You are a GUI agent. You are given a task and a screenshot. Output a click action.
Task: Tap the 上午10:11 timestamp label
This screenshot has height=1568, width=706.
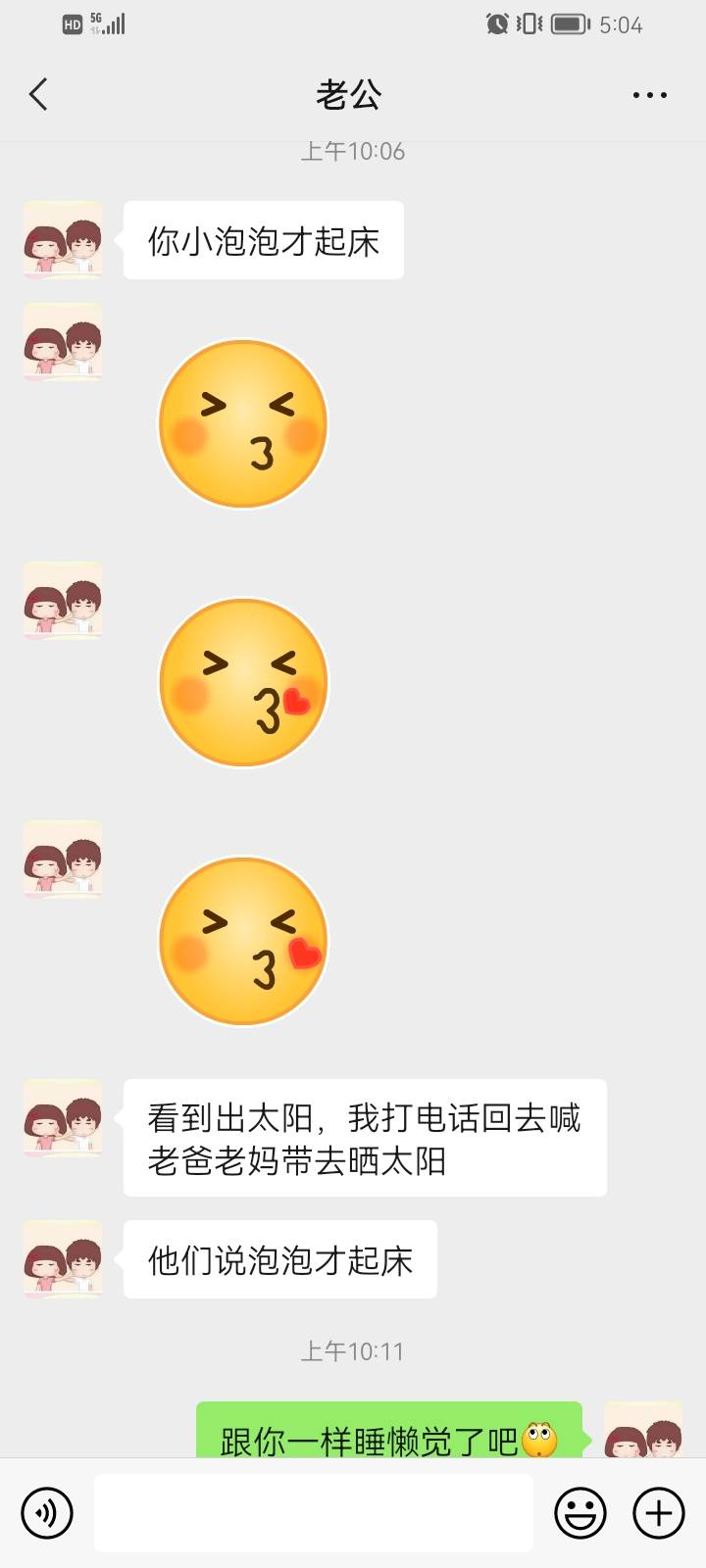353,1350
